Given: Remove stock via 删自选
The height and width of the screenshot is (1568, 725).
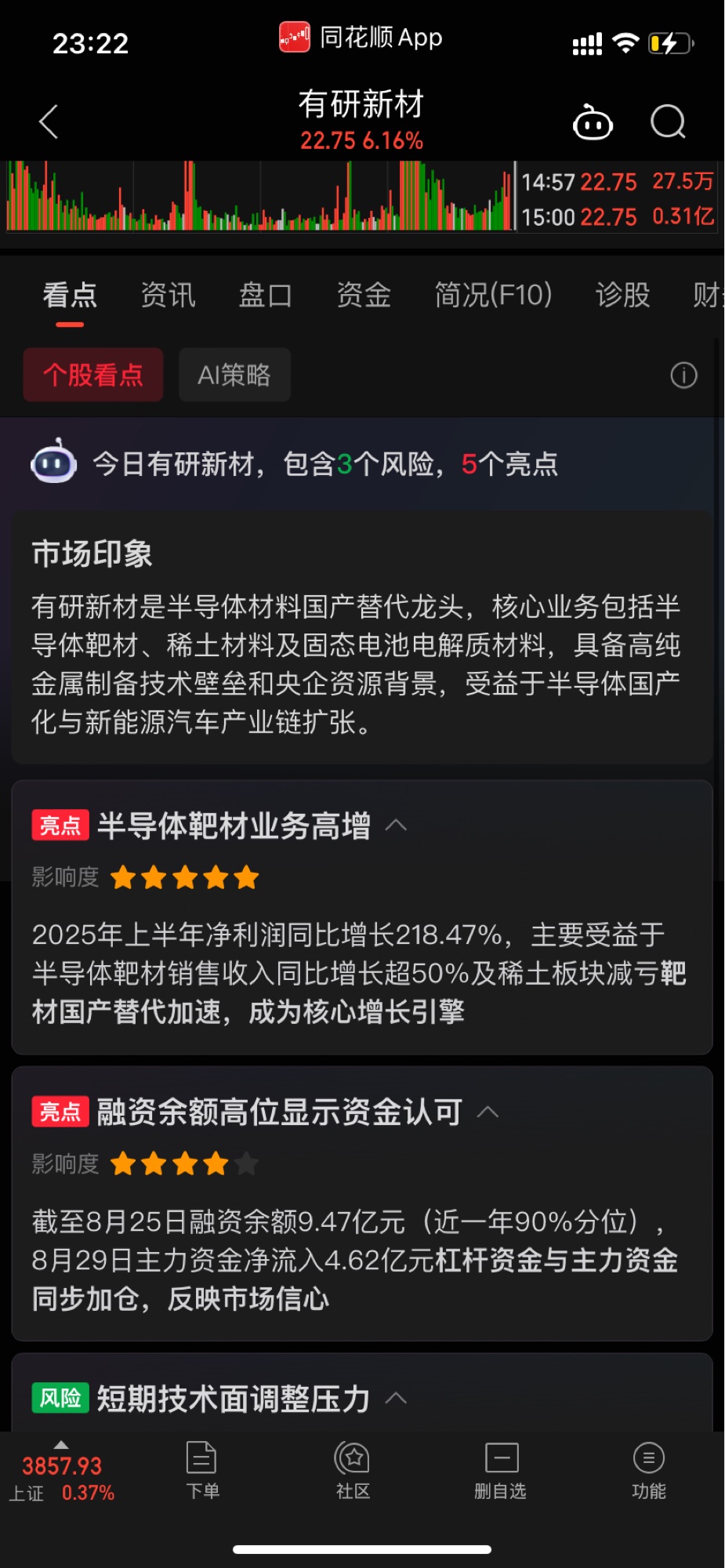Looking at the screenshot, I should tap(501, 1470).
